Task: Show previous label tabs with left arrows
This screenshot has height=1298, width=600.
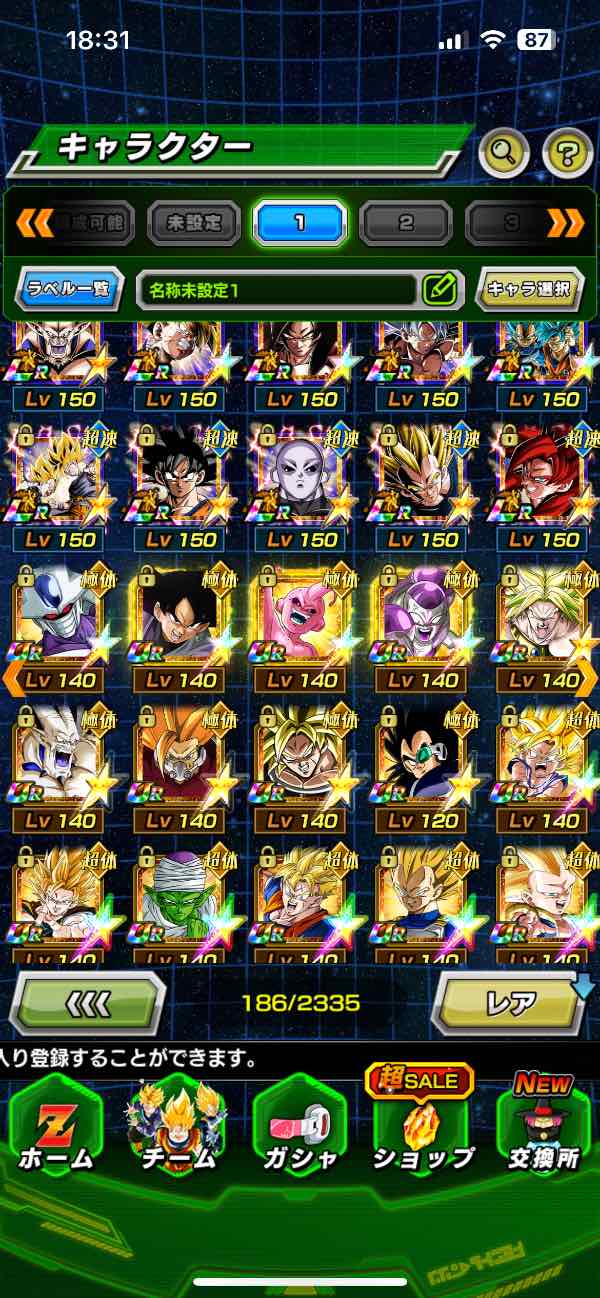Action: tap(35, 222)
